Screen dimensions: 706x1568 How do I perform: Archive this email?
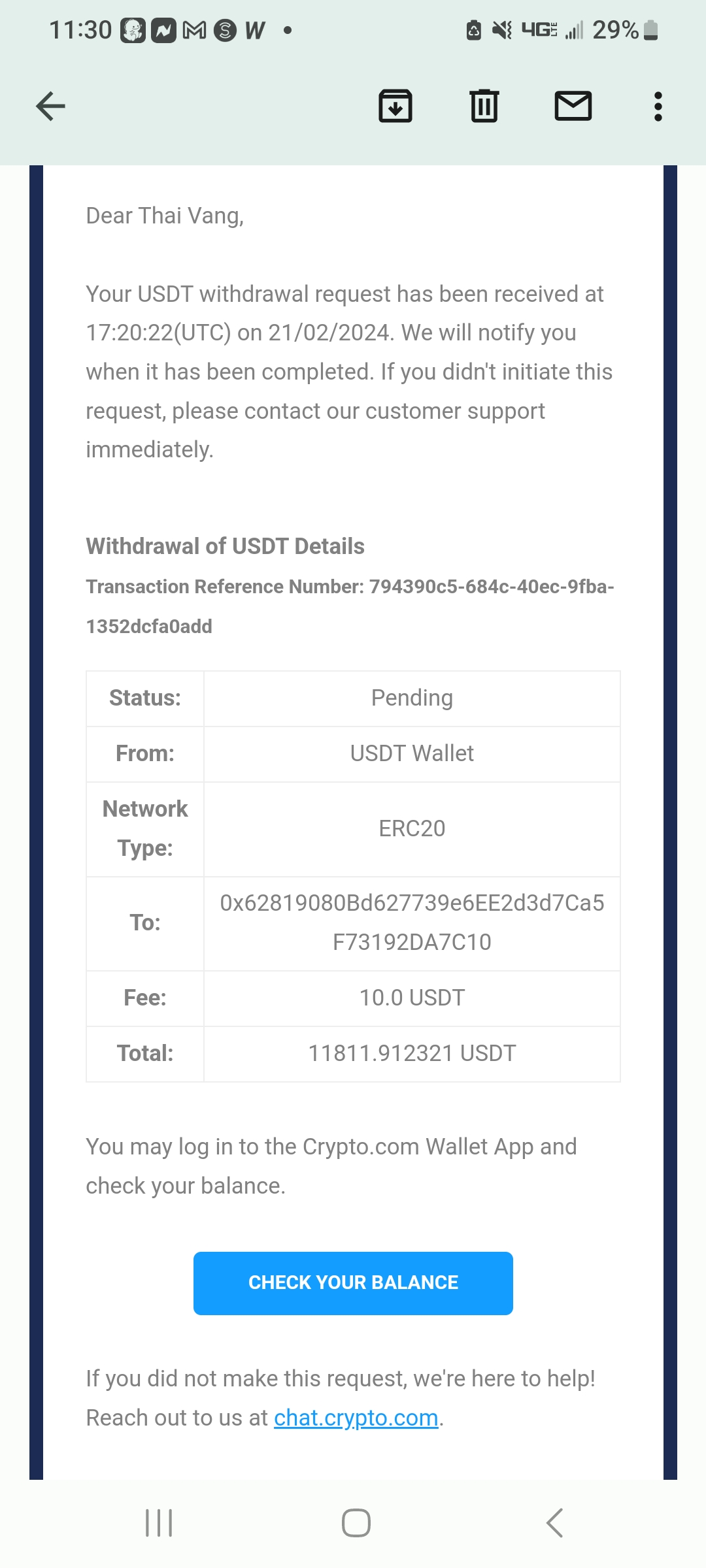395,106
